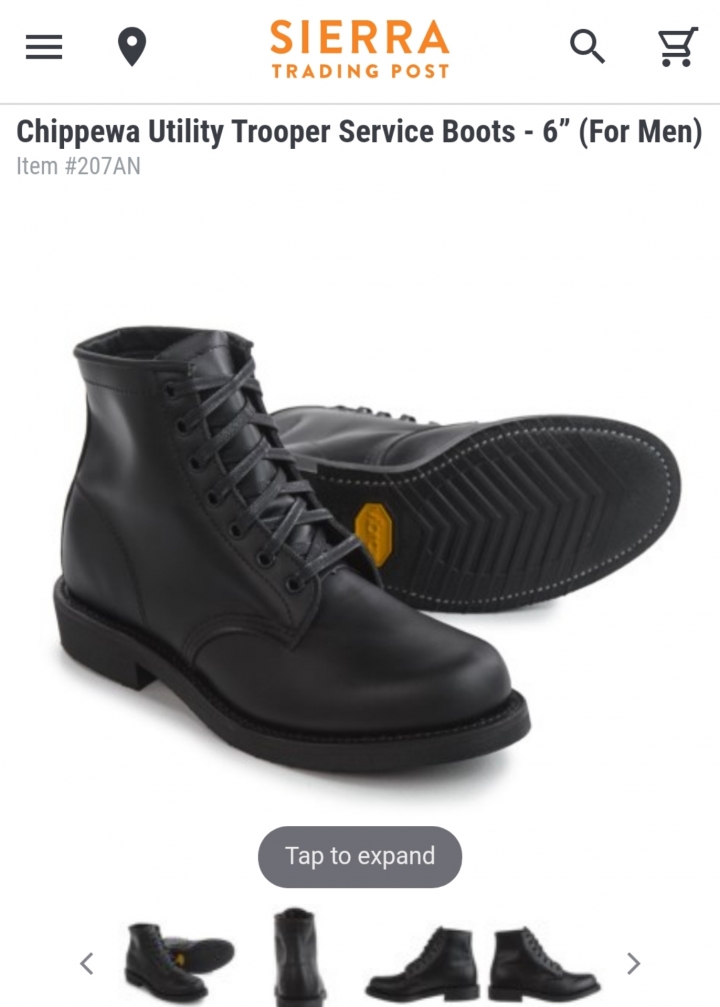Open the store locator pin

(132, 47)
